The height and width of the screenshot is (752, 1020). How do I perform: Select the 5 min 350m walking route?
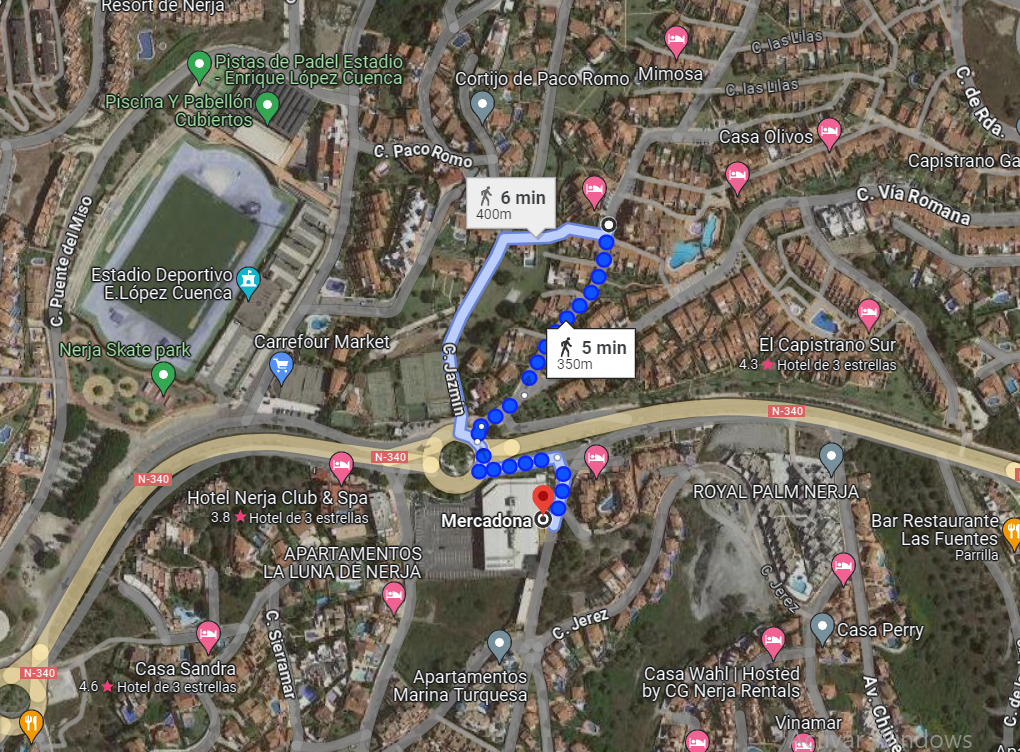coord(591,354)
